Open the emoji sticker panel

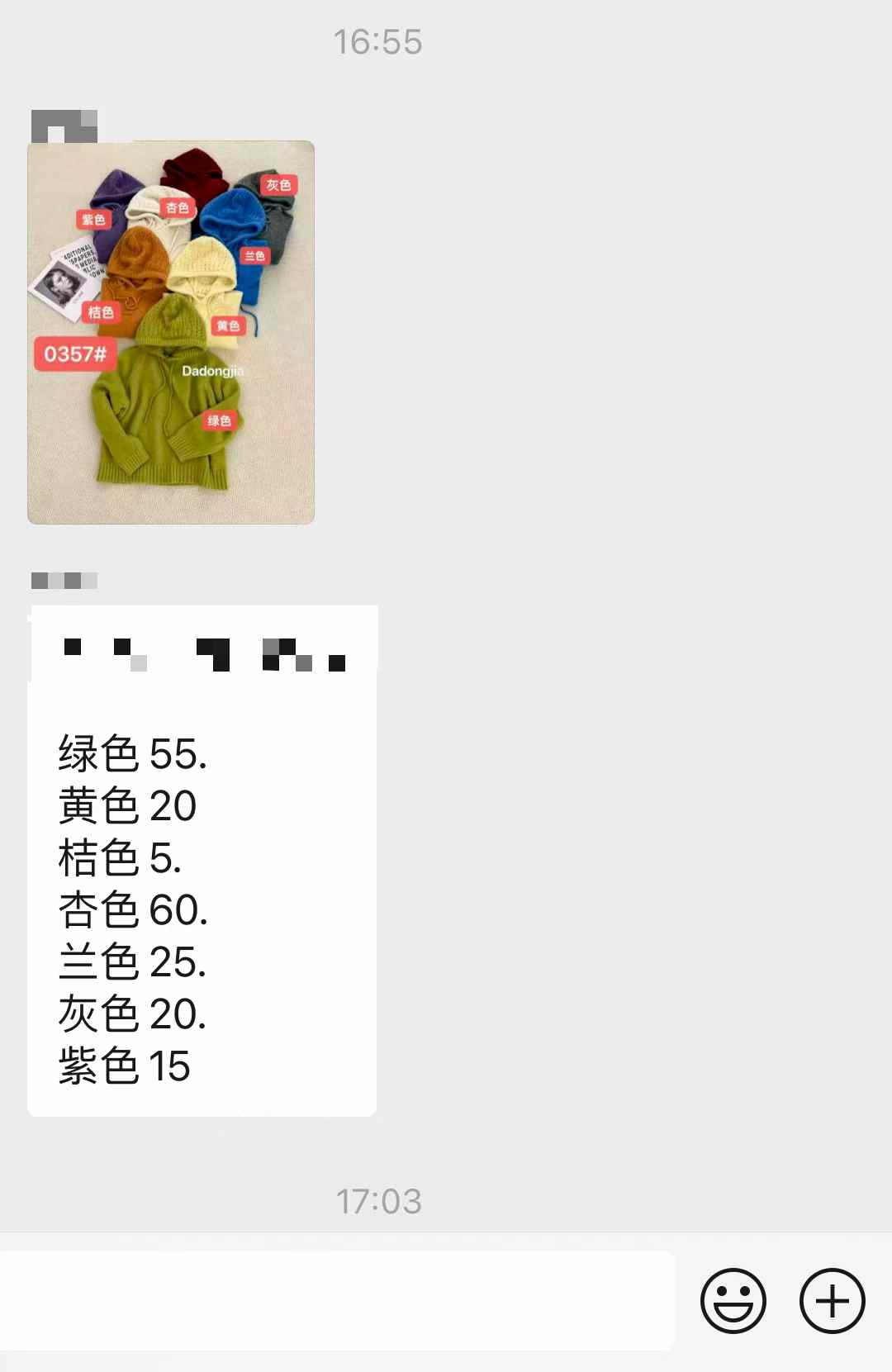pyautogui.click(x=733, y=1301)
